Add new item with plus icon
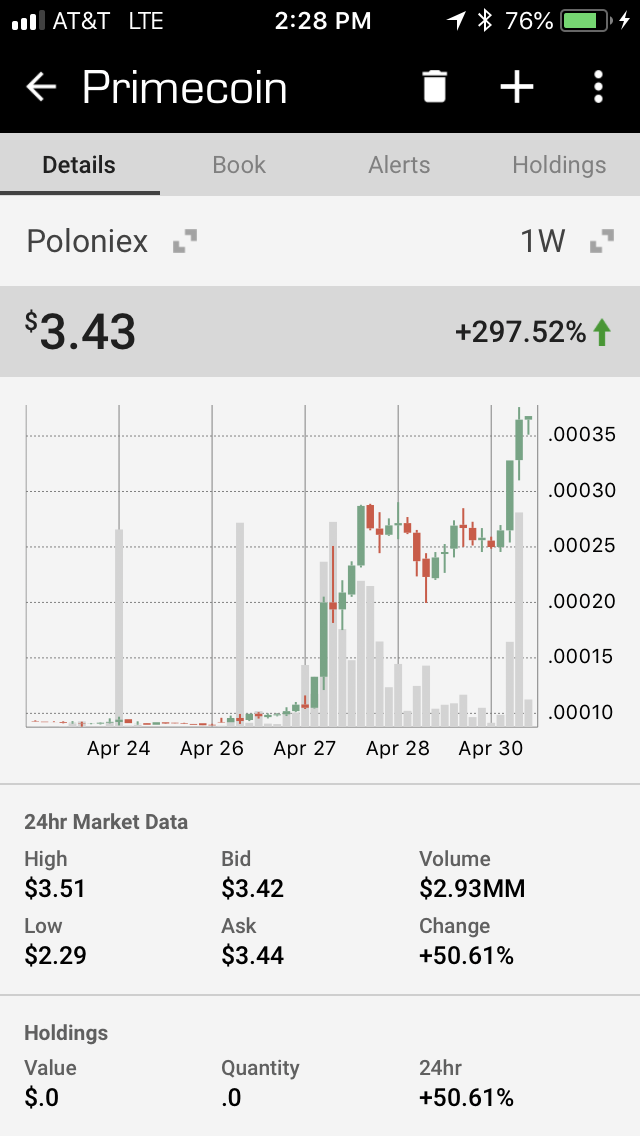Image resolution: width=640 pixels, height=1136 pixels. [x=517, y=88]
